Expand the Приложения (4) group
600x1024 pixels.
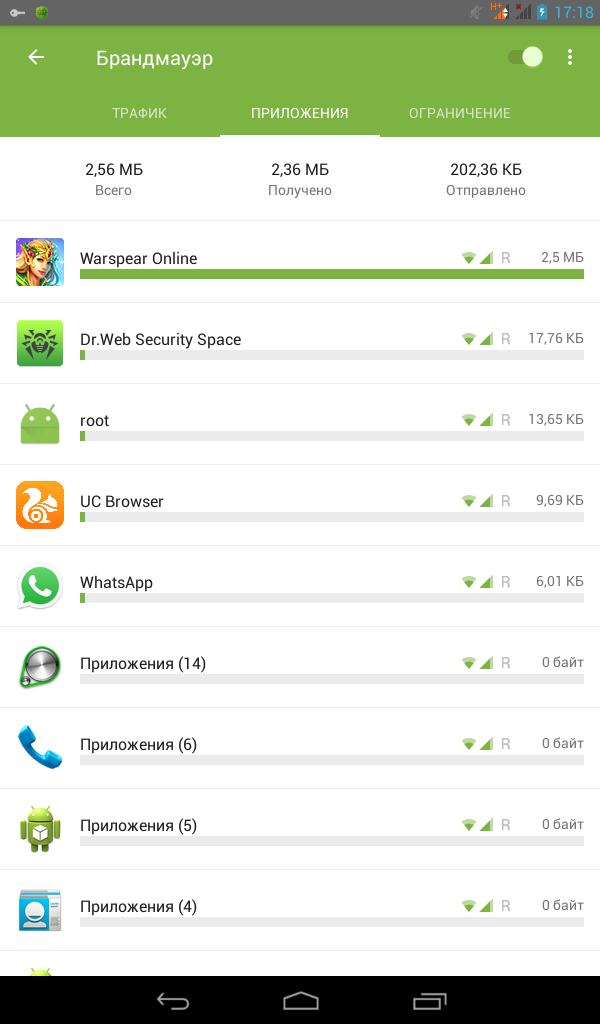(300, 910)
